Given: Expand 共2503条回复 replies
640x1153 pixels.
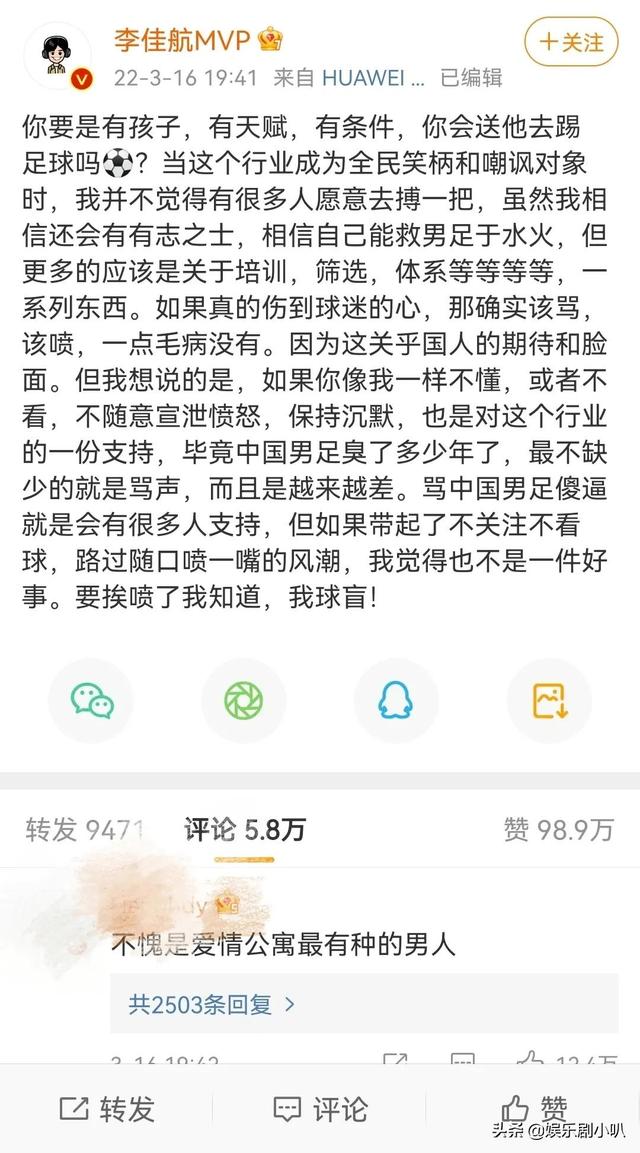Looking at the screenshot, I should tap(212, 1003).
